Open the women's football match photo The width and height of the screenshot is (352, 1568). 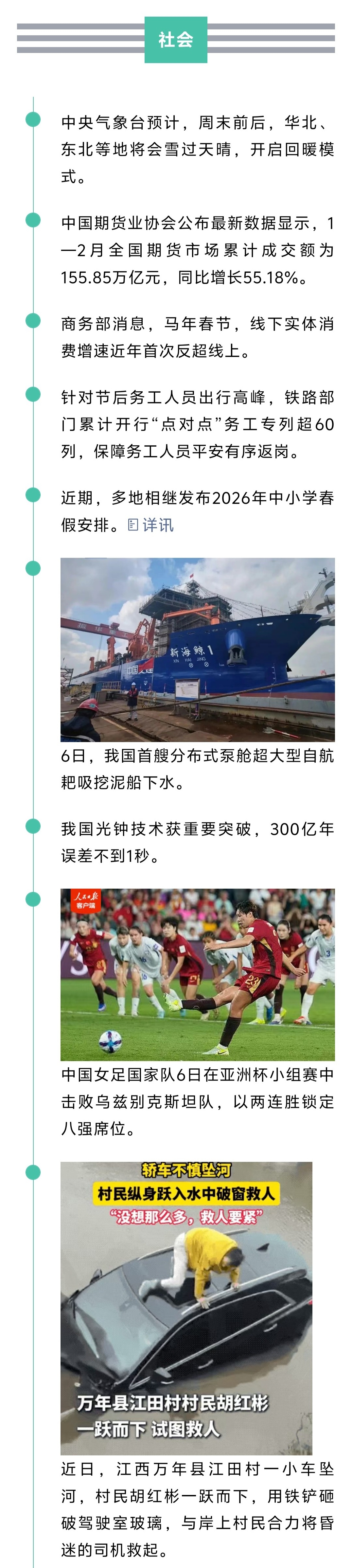point(197,974)
